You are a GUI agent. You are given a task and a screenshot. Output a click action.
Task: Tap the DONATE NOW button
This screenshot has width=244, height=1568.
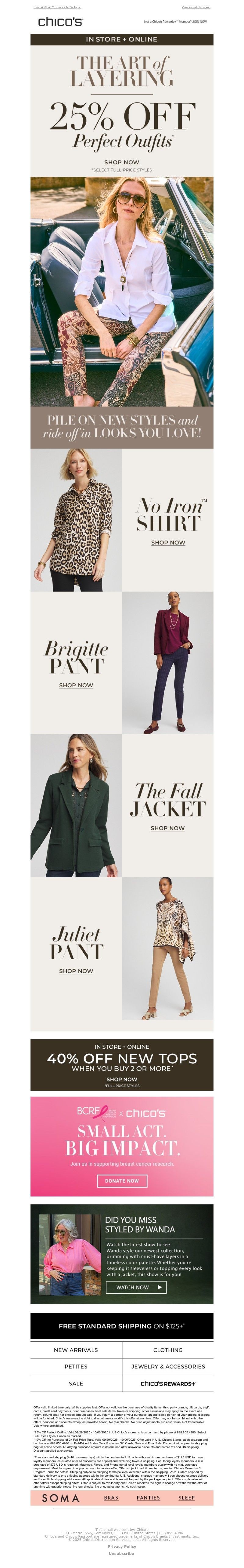(x=121, y=1181)
